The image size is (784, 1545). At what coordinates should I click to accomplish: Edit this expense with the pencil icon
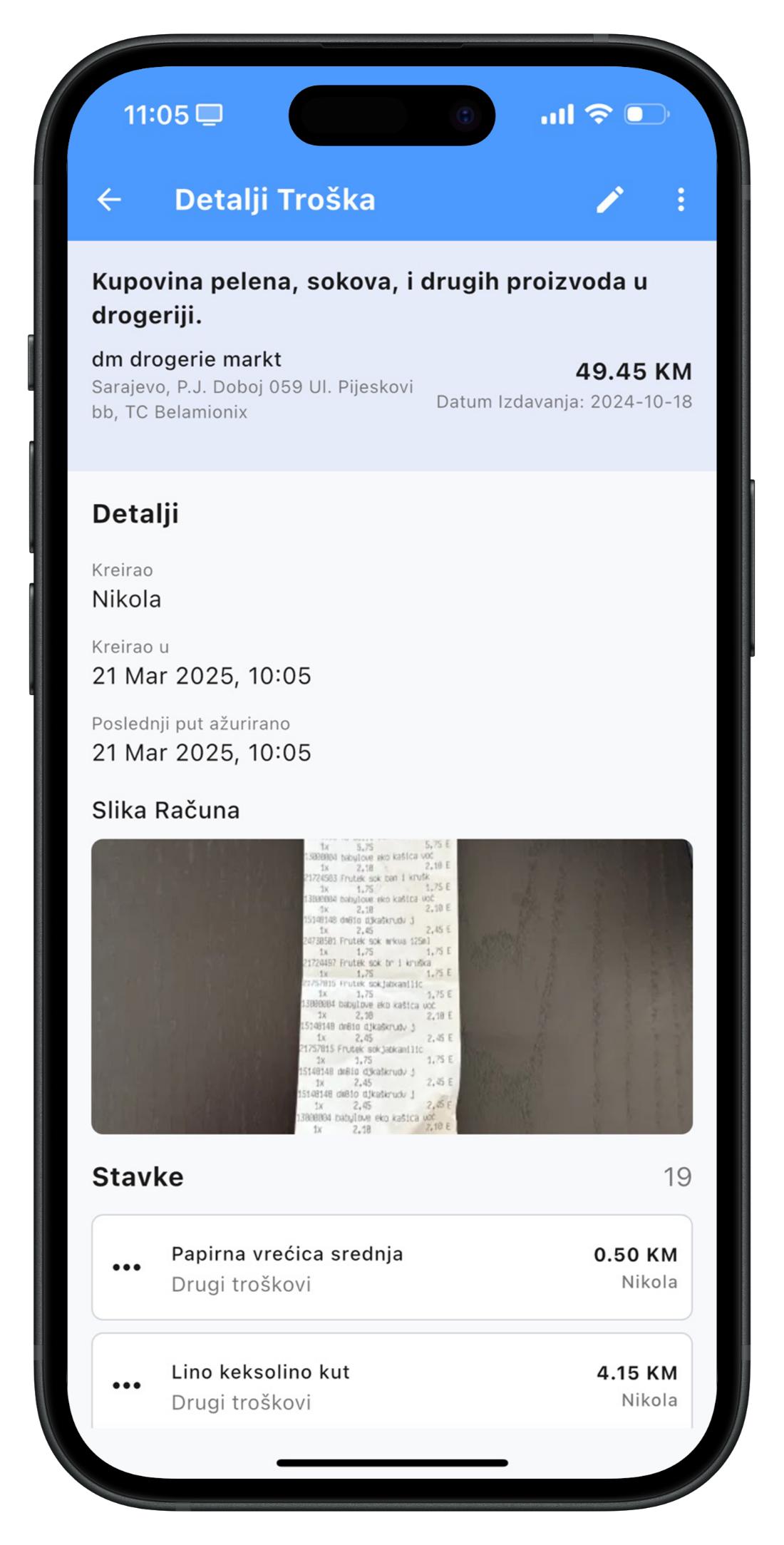tap(610, 200)
